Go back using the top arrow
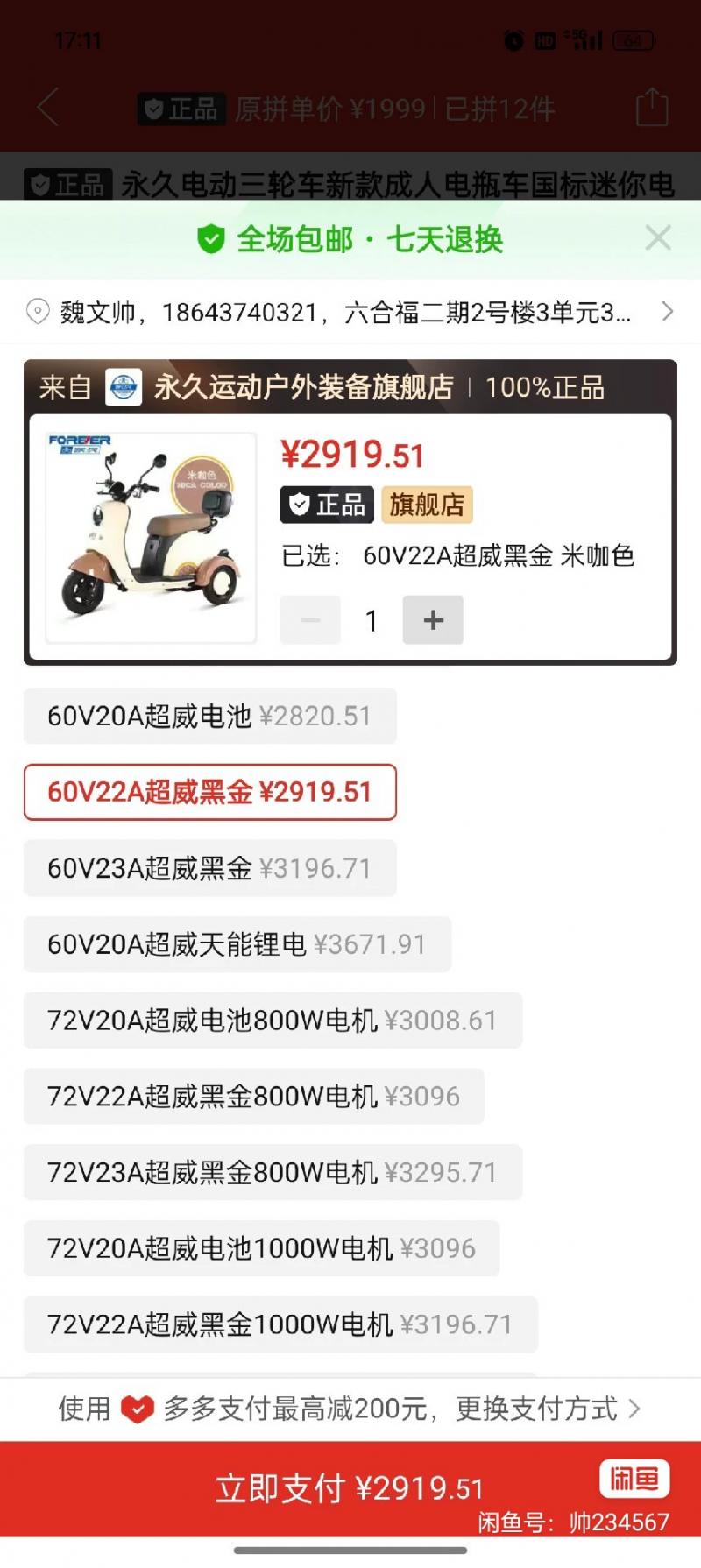The height and width of the screenshot is (1568, 701). point(49,108)
